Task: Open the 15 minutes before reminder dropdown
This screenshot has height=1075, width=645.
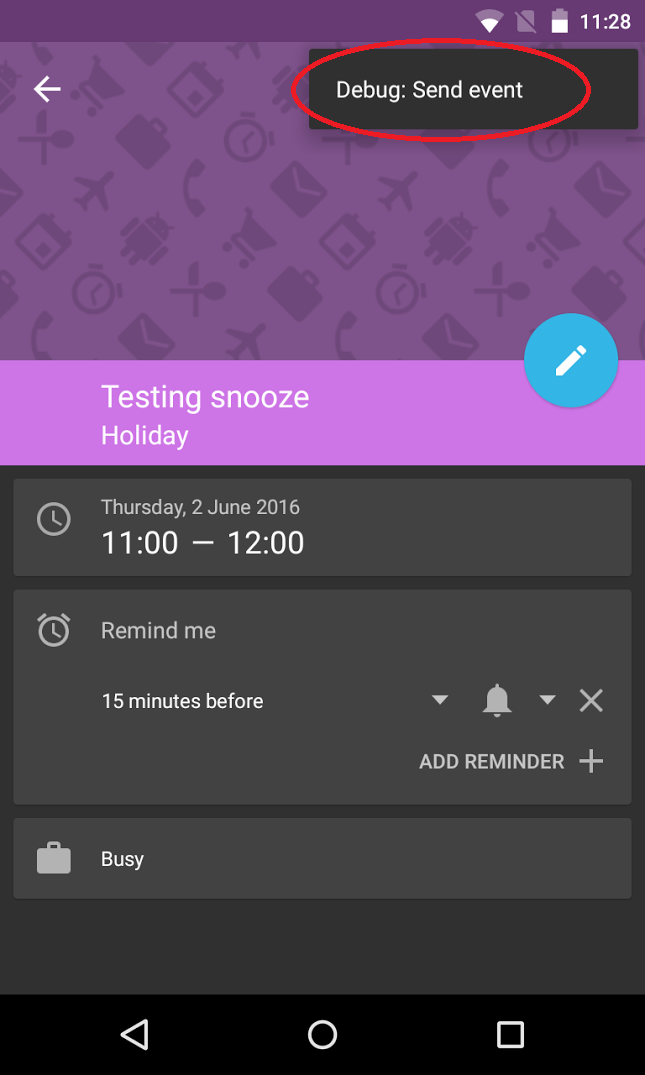Action: [439, 700]
